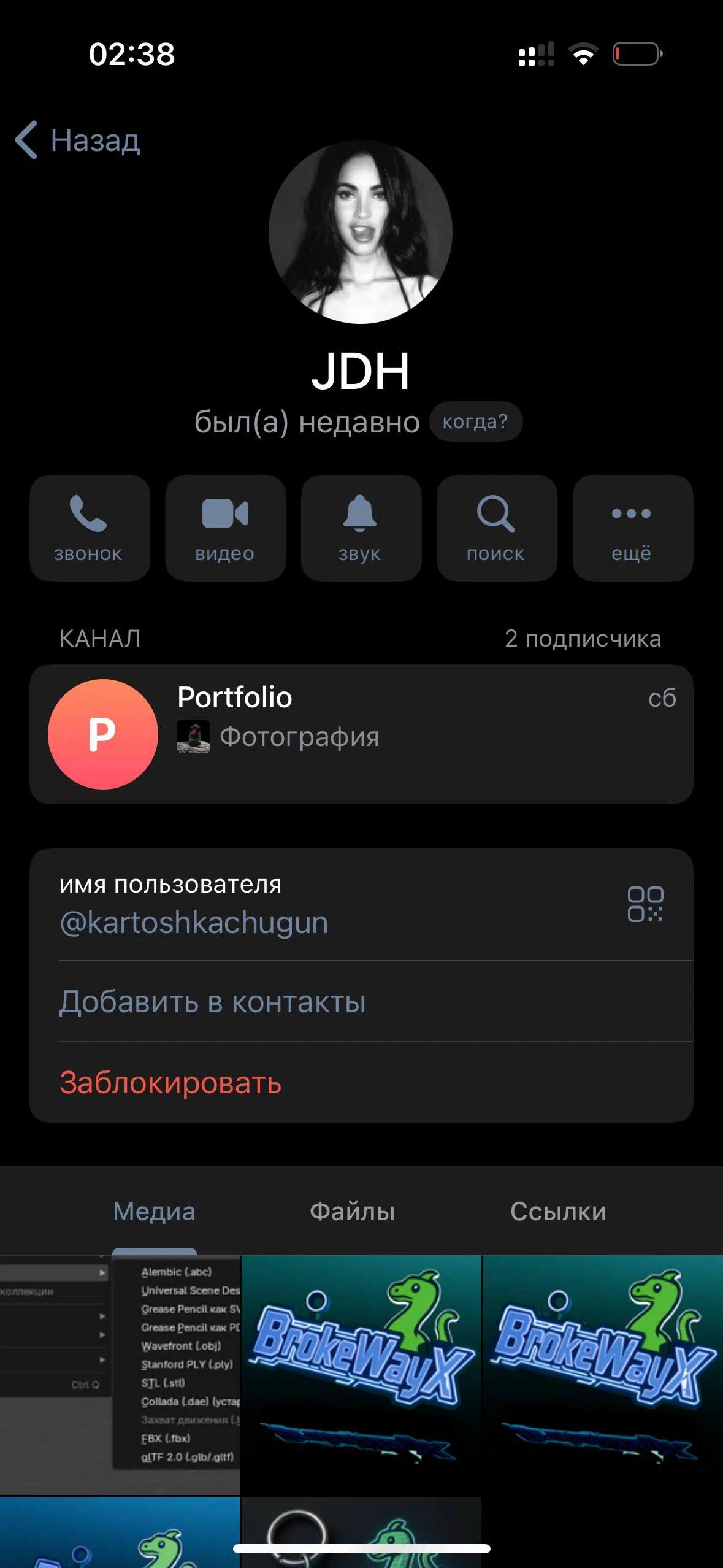Select «Добавить в контакты»

pyautogui.click(x=212, y=1002)
